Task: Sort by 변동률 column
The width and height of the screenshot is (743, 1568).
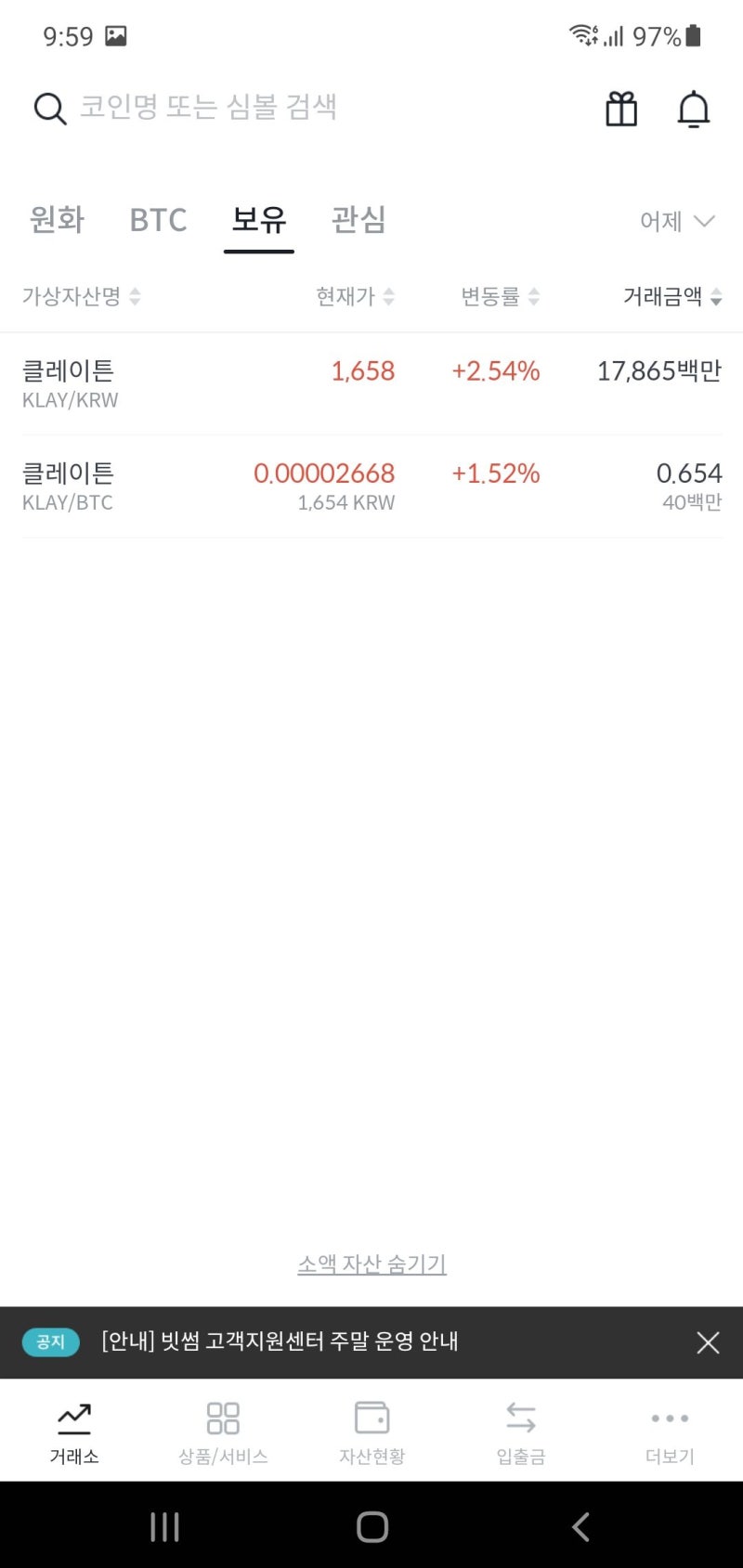Action: click(x=500, y=296)
